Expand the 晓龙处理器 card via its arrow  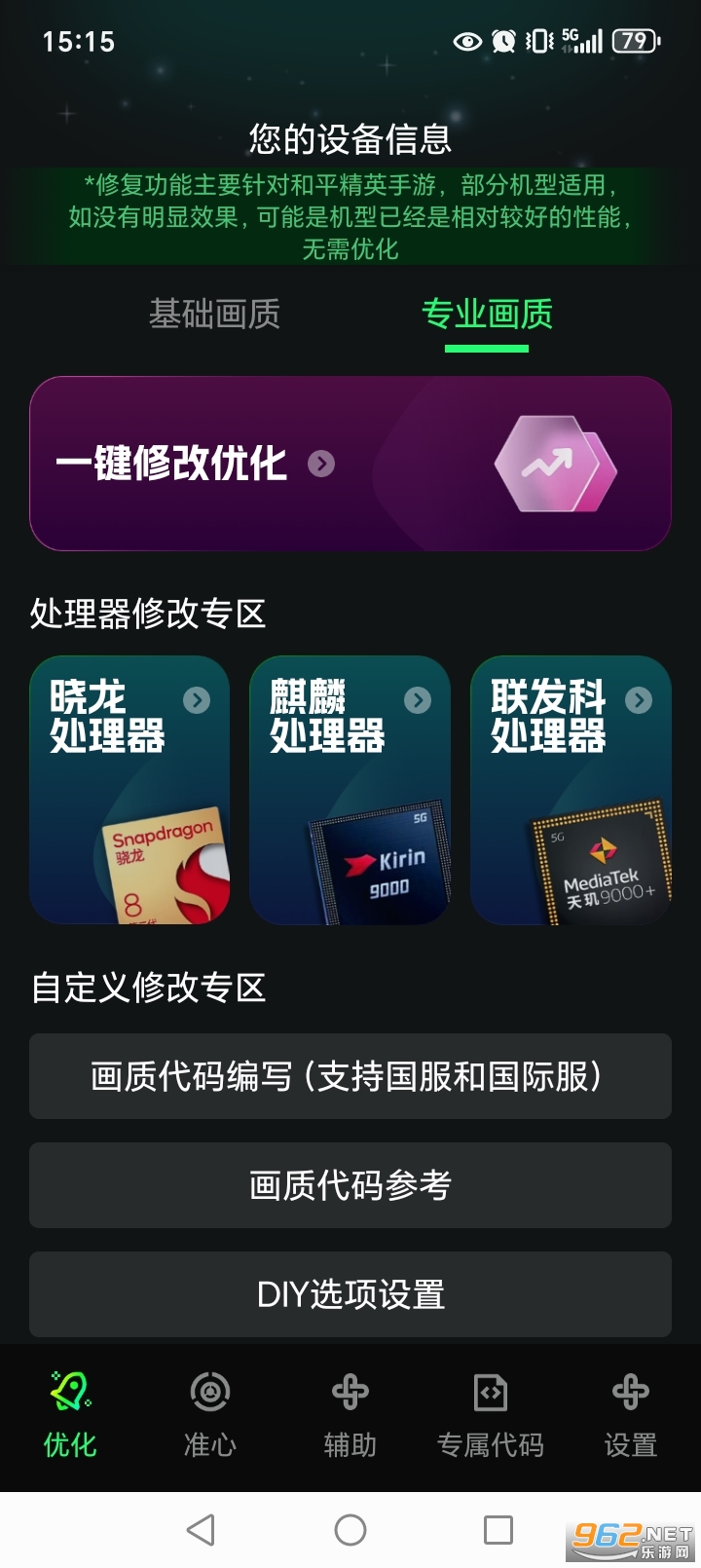tap(198, 699)
